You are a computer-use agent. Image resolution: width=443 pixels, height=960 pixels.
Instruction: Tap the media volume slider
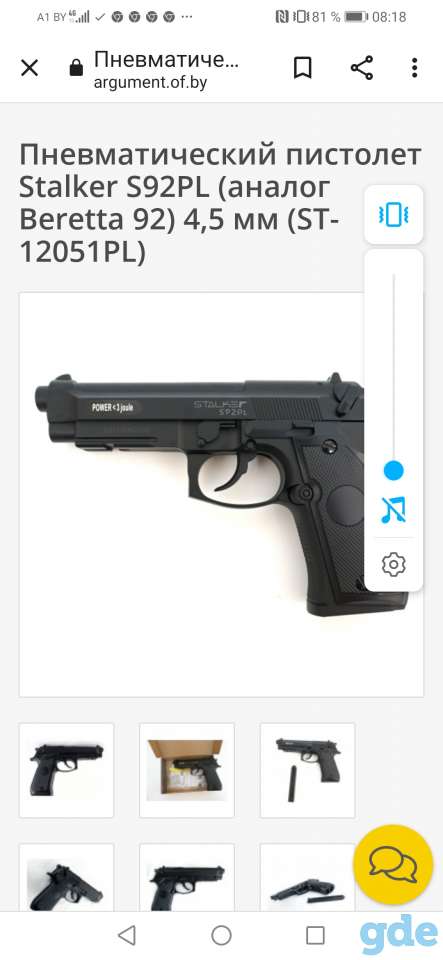pos(393,373)
